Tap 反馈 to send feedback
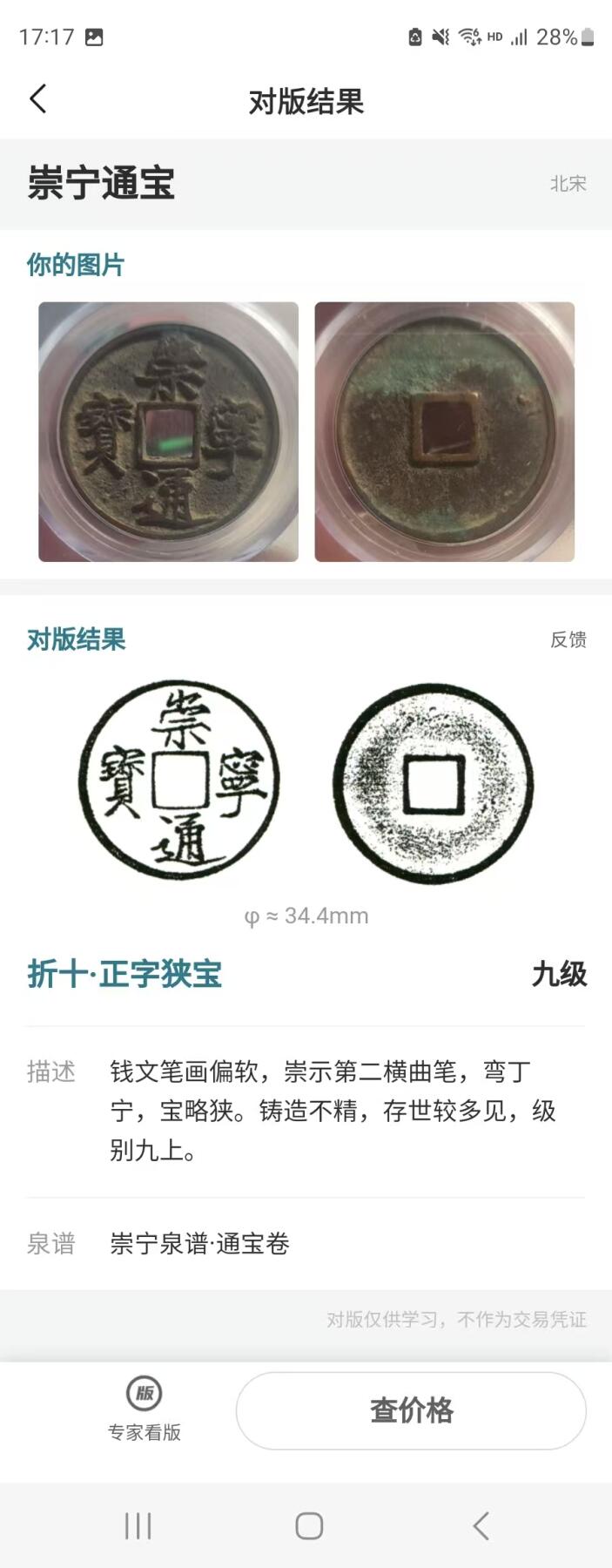The height and width of the screenshot is (1568, 612). 568,639
